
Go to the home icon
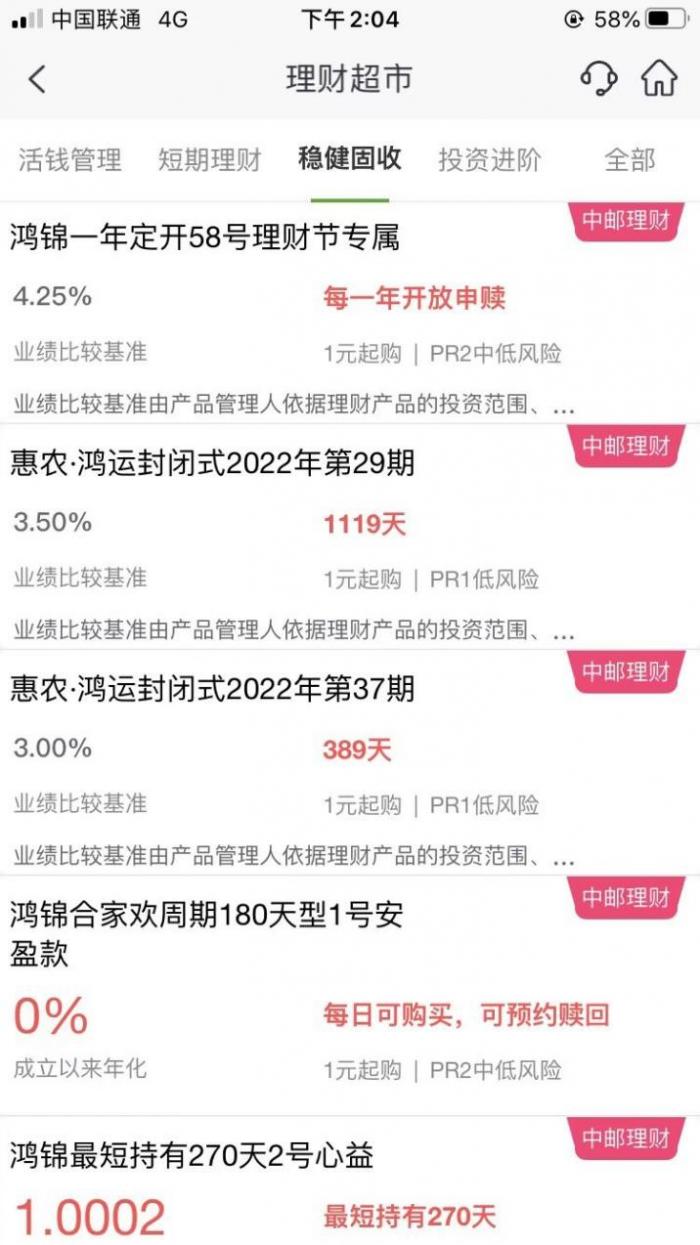click(659, 78)
